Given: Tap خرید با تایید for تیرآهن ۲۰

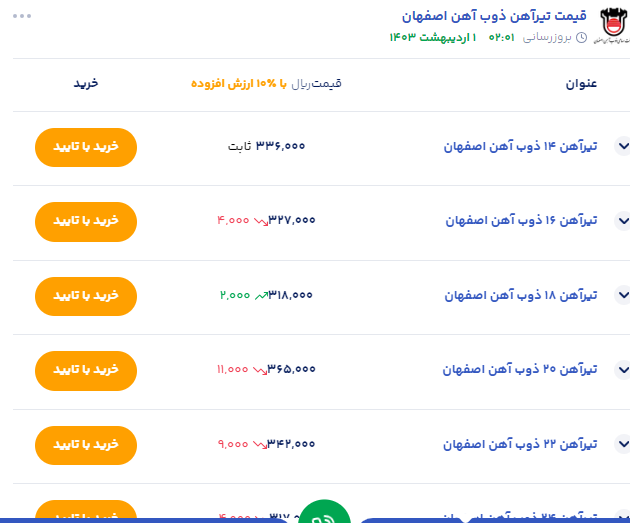Looking at the screenshot, I should (85, 370).
